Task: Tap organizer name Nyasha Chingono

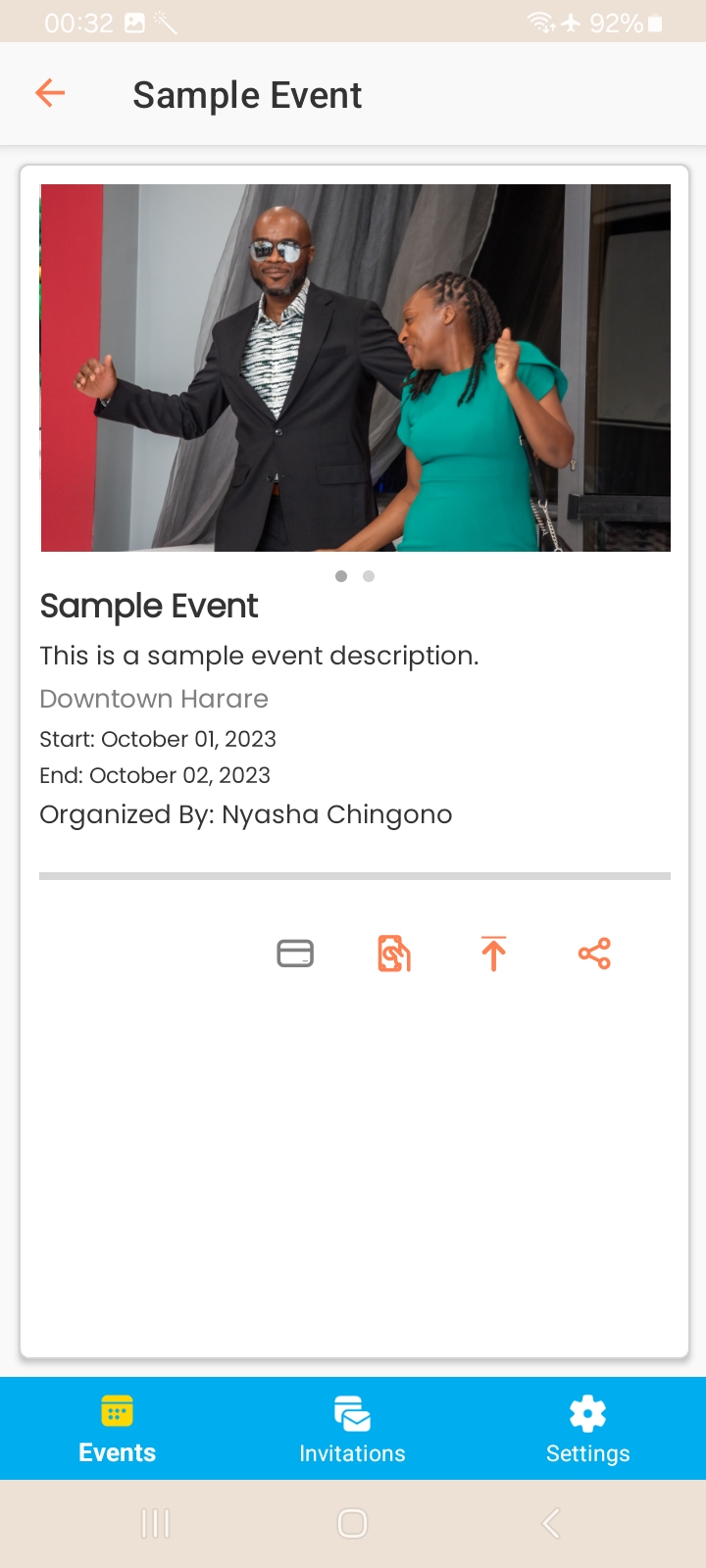Action: 337,813
